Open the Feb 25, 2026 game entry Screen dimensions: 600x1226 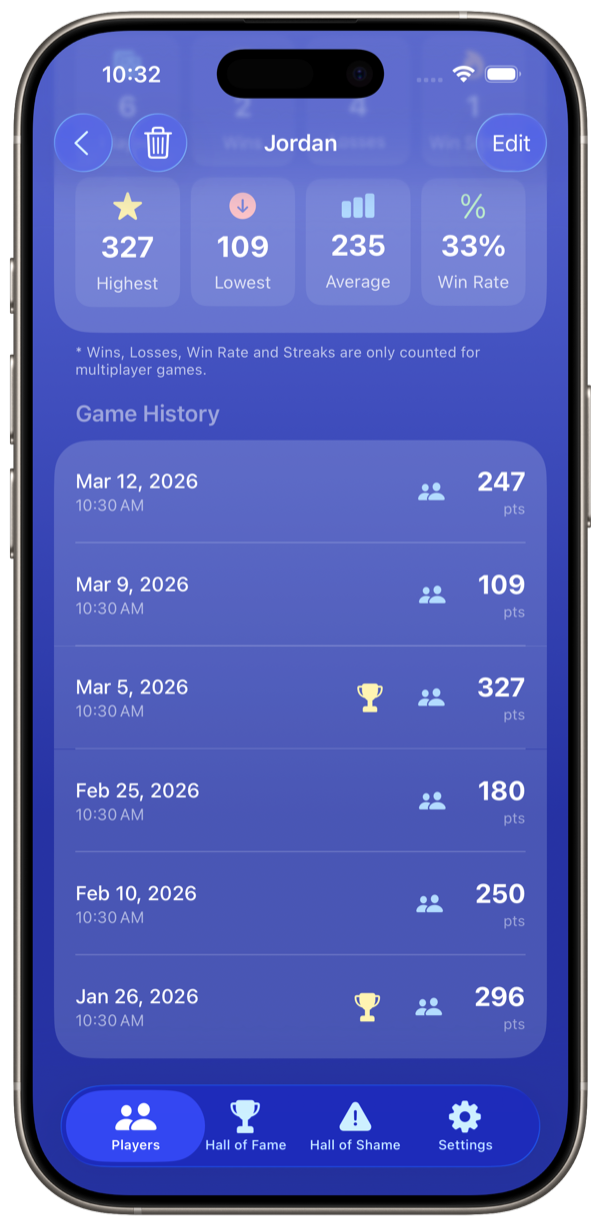(x=300, y=801)
